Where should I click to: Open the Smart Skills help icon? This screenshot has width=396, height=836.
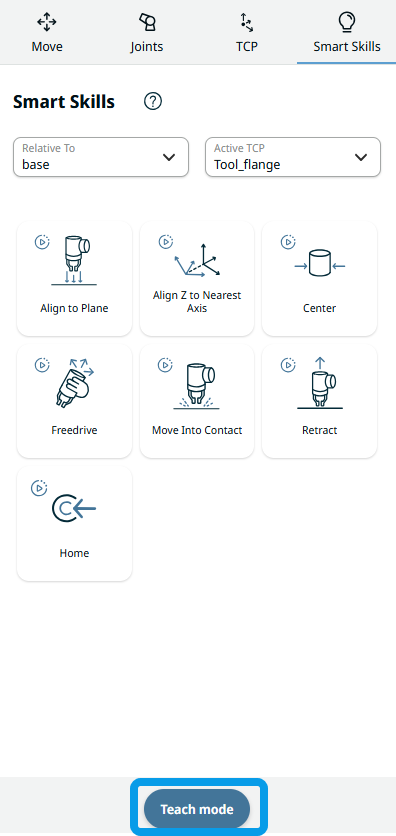point(153,101)
